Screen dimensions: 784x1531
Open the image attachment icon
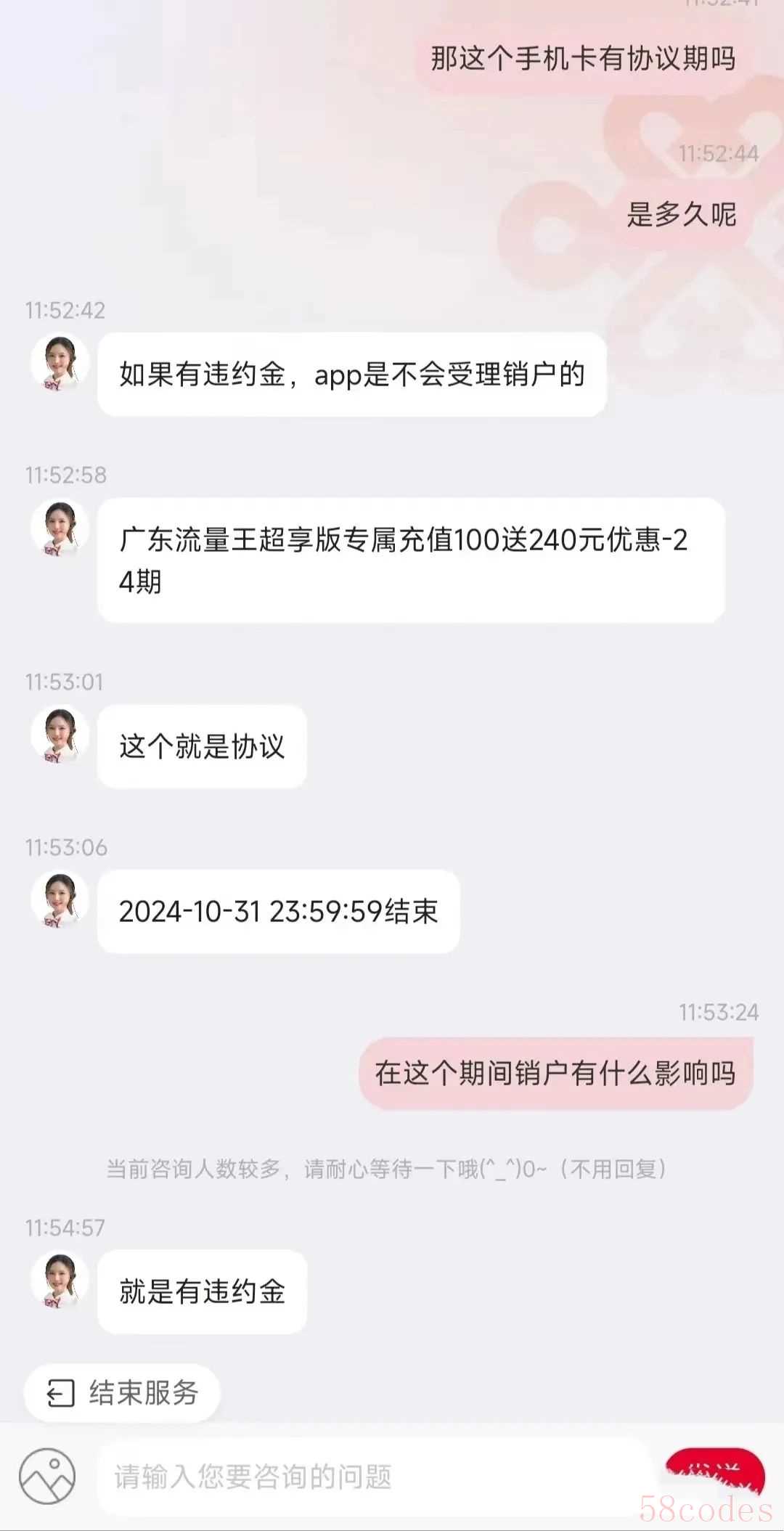[47, 1476]
